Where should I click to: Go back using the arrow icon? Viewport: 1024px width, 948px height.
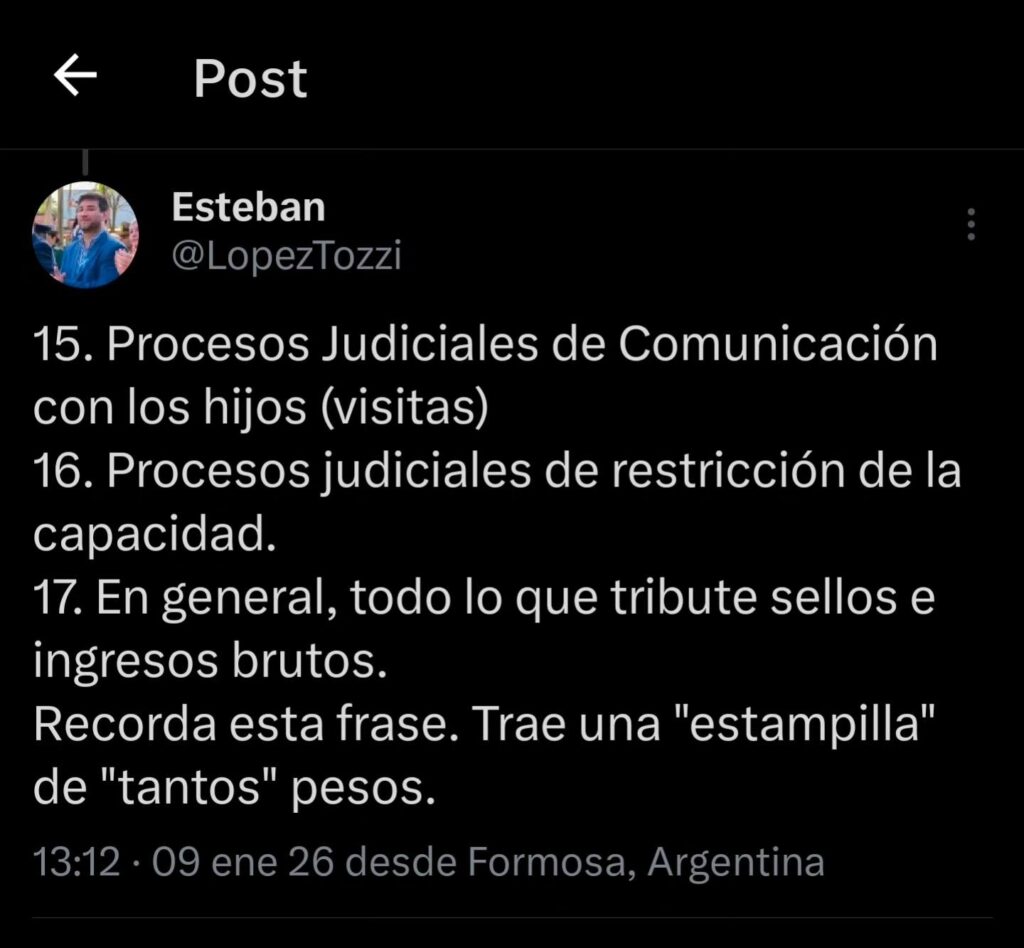[x=75, y=76]
